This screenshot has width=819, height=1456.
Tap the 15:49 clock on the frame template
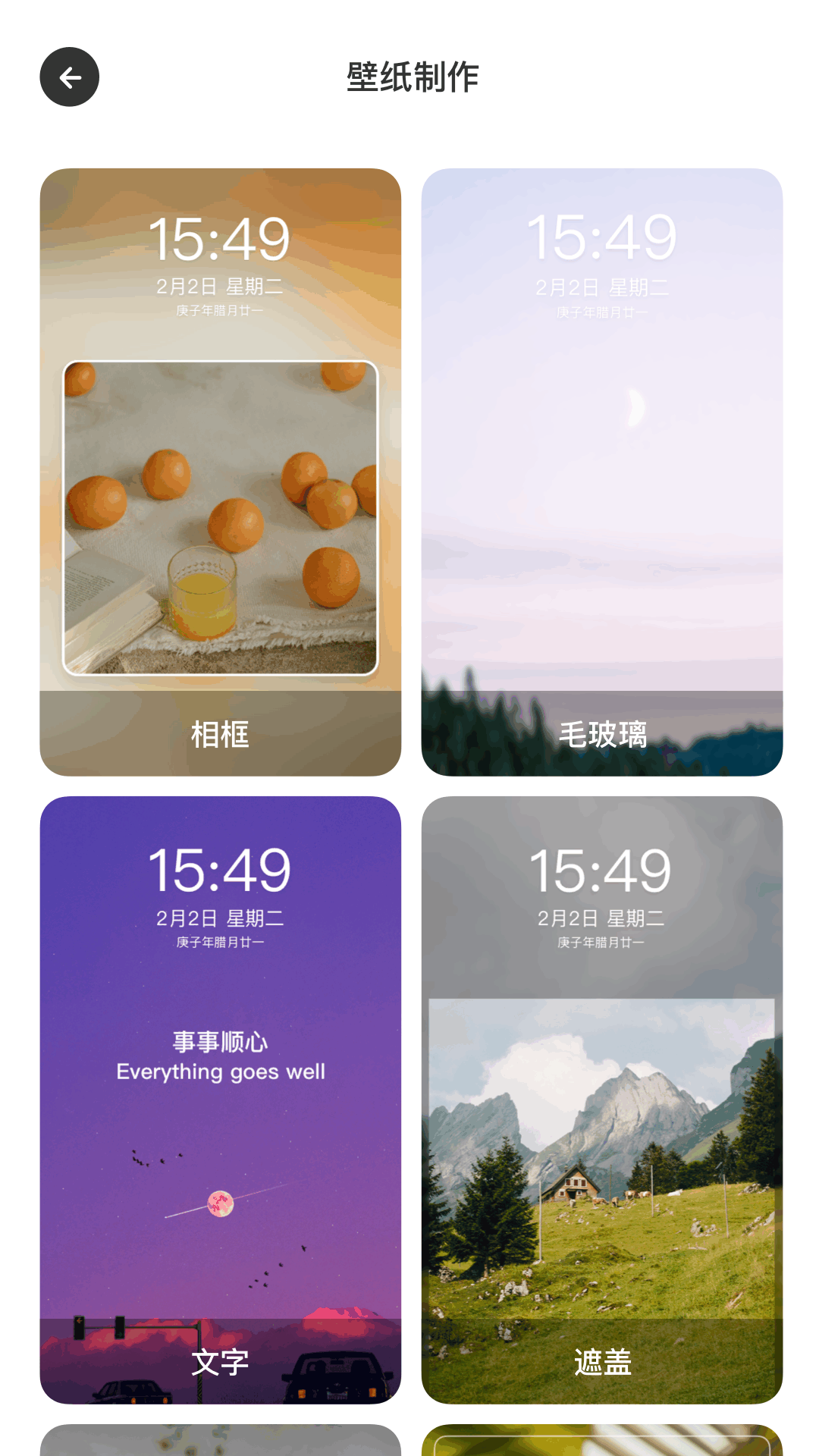pos(221,237)
